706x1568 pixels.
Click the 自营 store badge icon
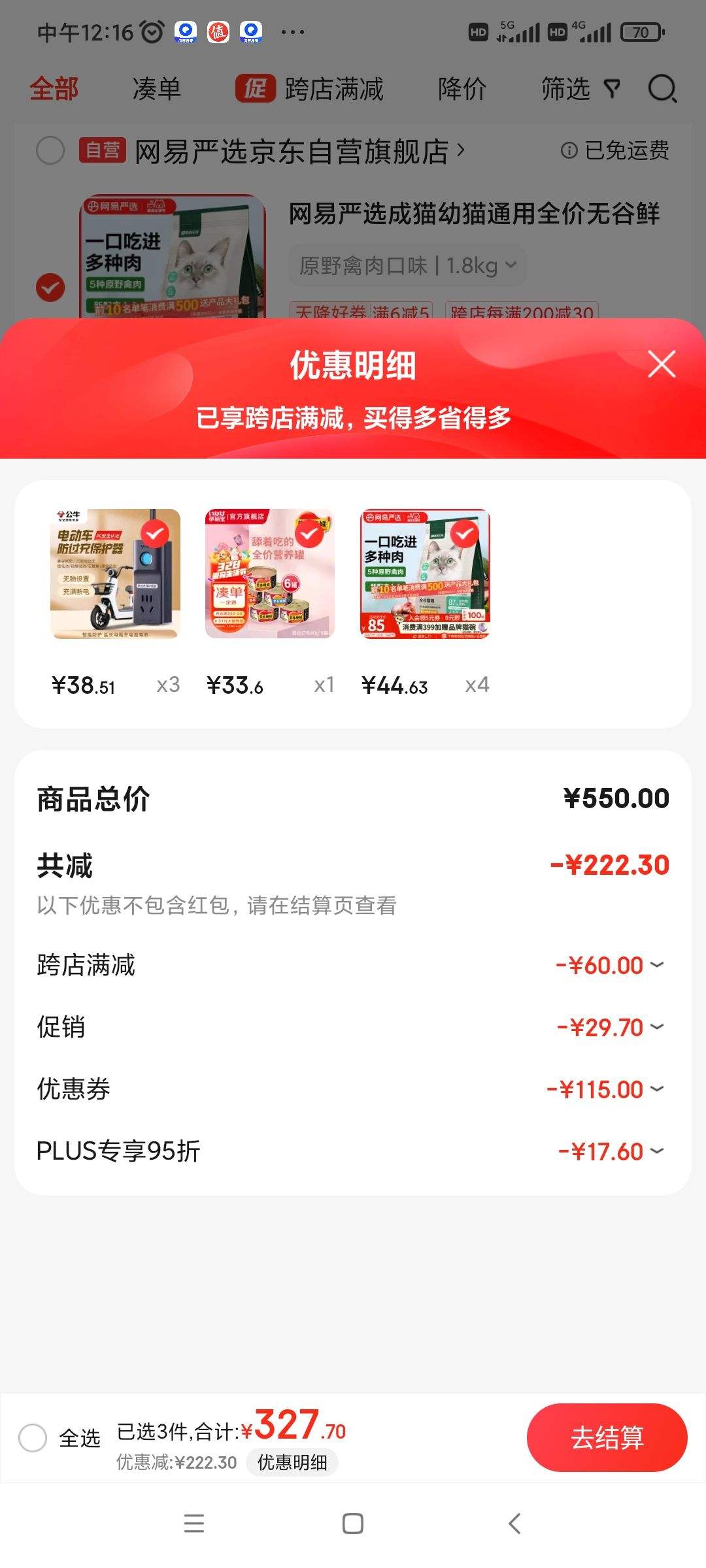coord(103,151)
